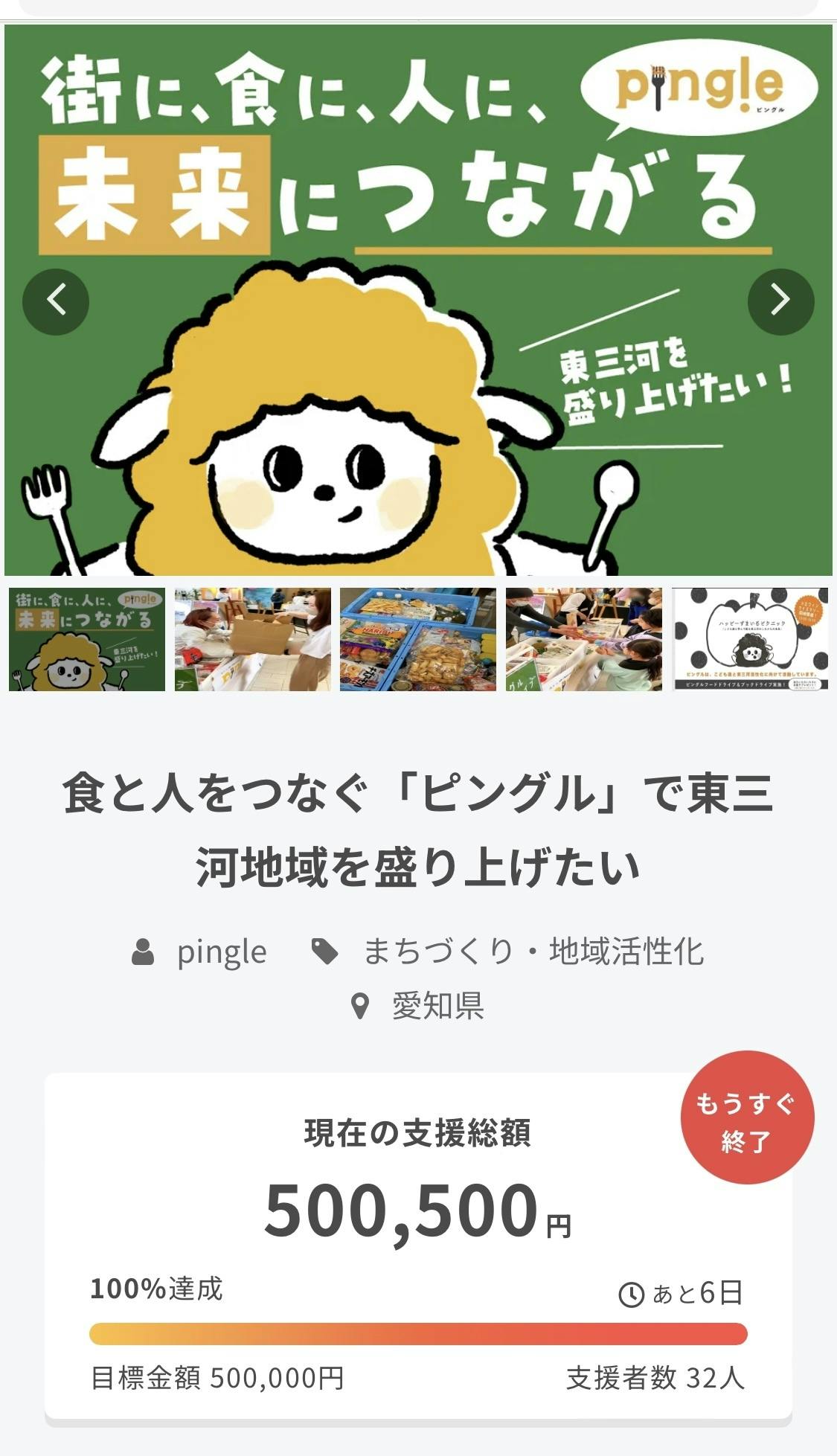Advance to the next carousel image
The image size is (837, 1456).
(x=780, y=301)
